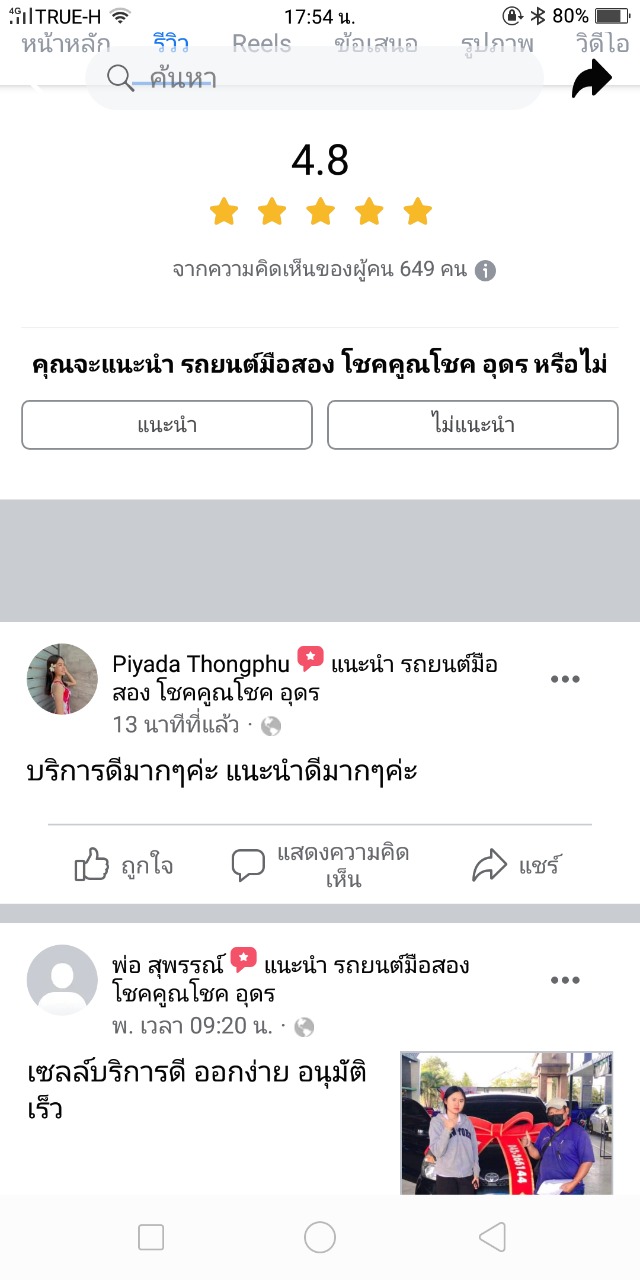The image size is (640, 1280).
Task: Share this page with the arrow icon
Action: tap(591, 80)
